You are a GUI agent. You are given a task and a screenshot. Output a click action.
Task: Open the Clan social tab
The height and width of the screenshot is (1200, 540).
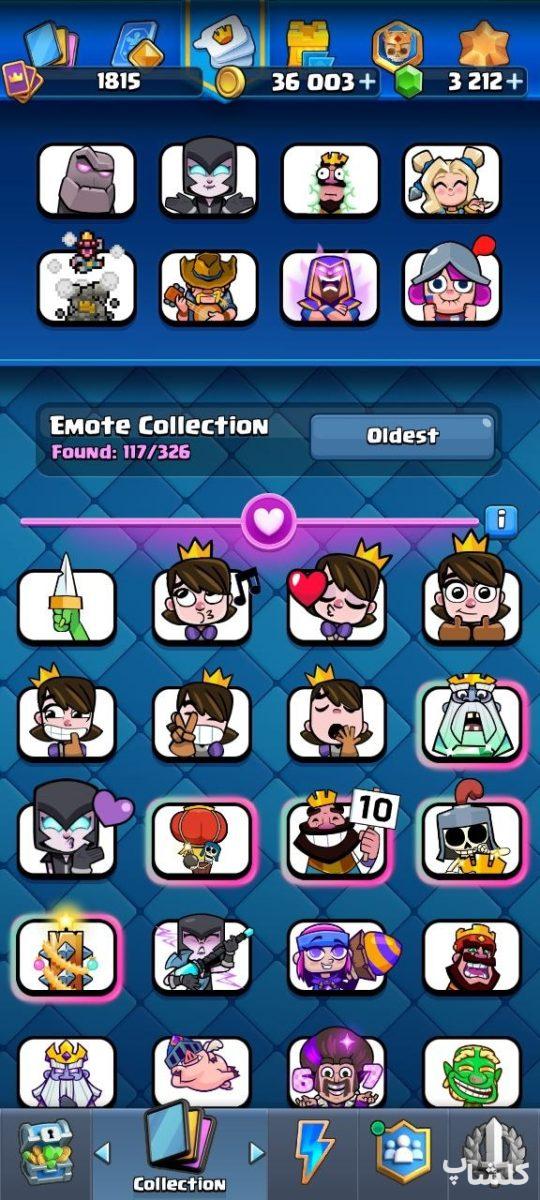click(x=403, y=1153)
